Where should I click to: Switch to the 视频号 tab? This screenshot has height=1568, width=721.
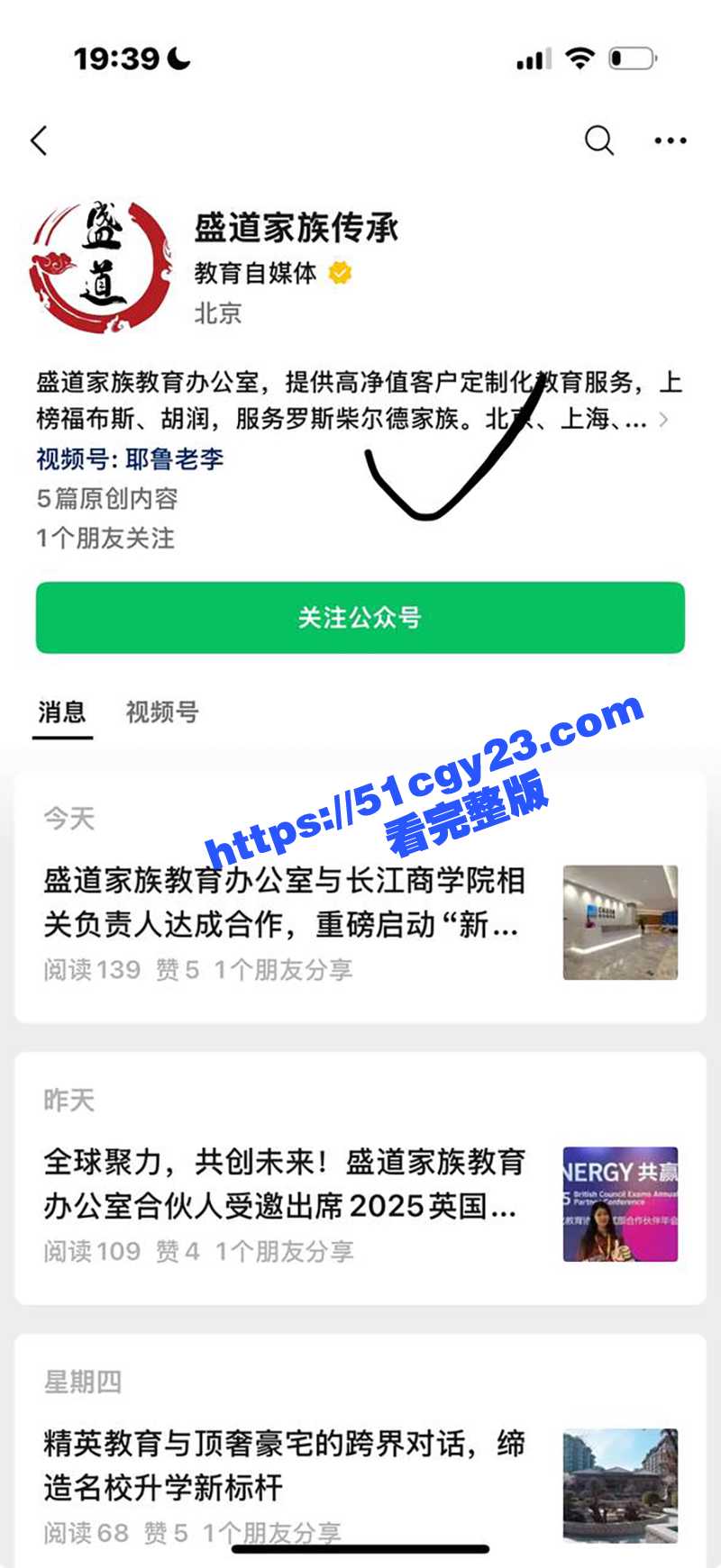162,712
